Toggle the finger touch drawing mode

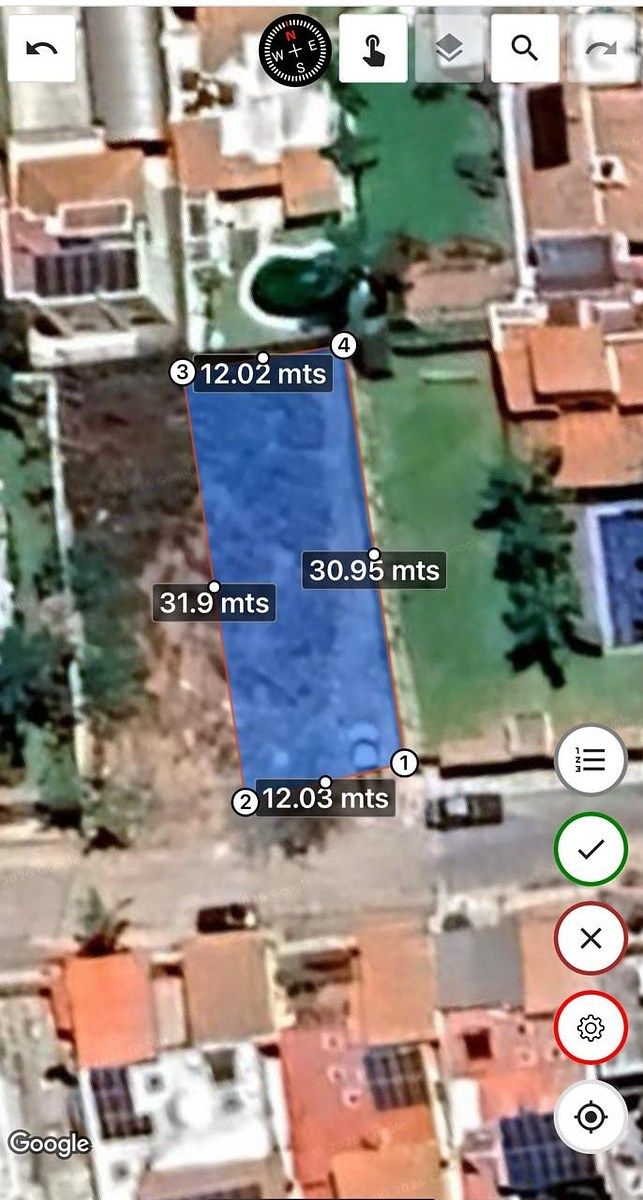pos(373,48)
